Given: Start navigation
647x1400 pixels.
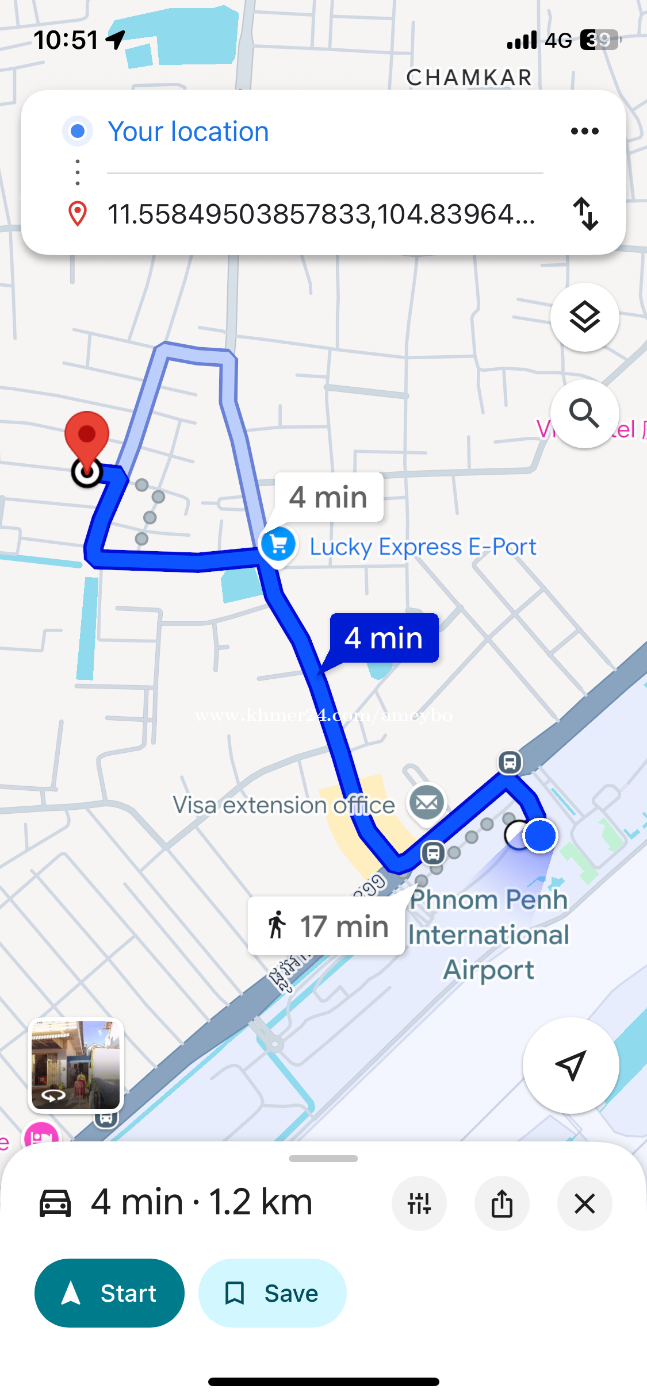Looking at the screenshot, I should click(x=110, y=1293).
